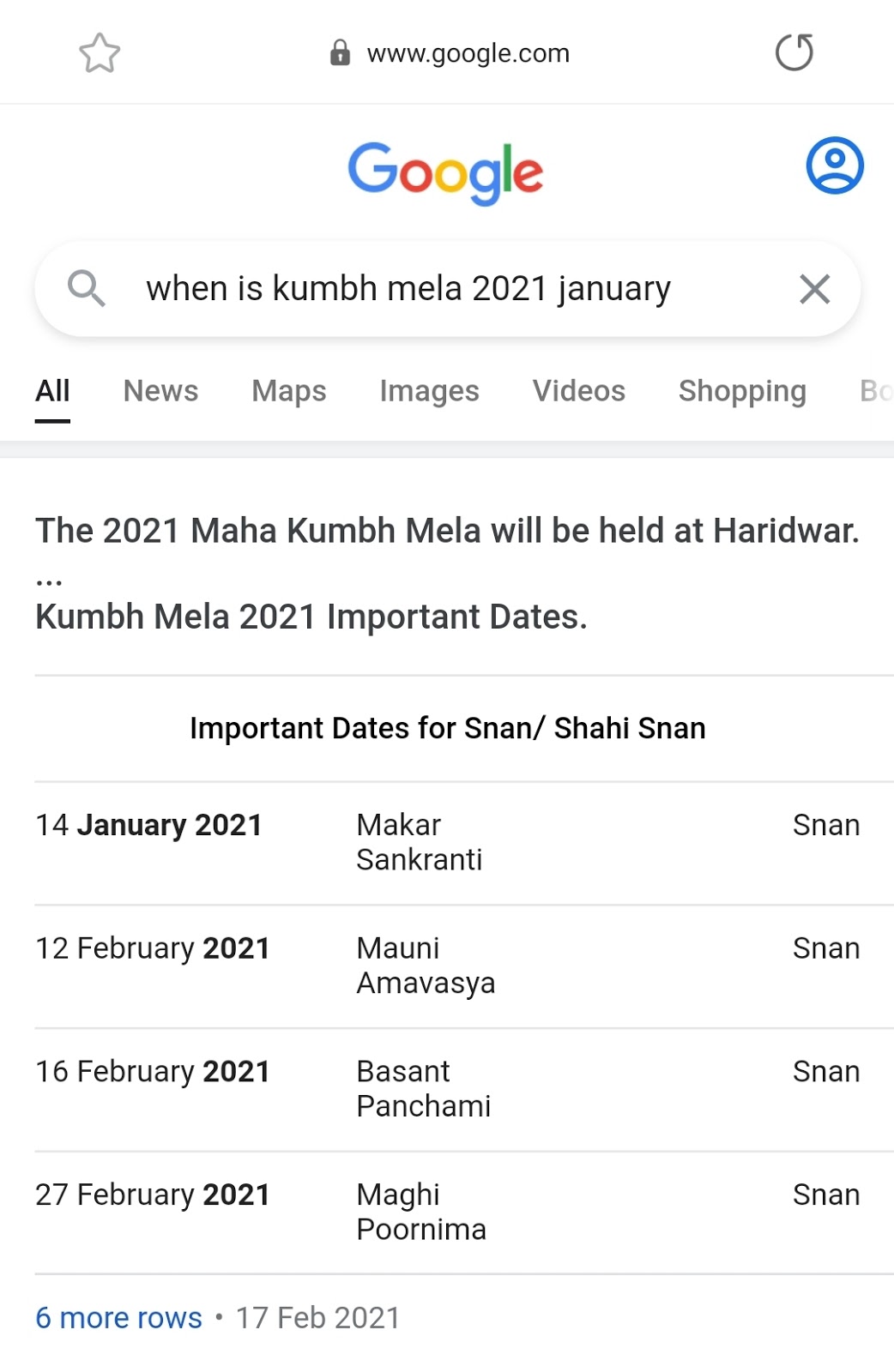Switch to the Maps tab
Image resolution: width=894 pixels, height=1372 pixels.
click(x=288, y=391)
